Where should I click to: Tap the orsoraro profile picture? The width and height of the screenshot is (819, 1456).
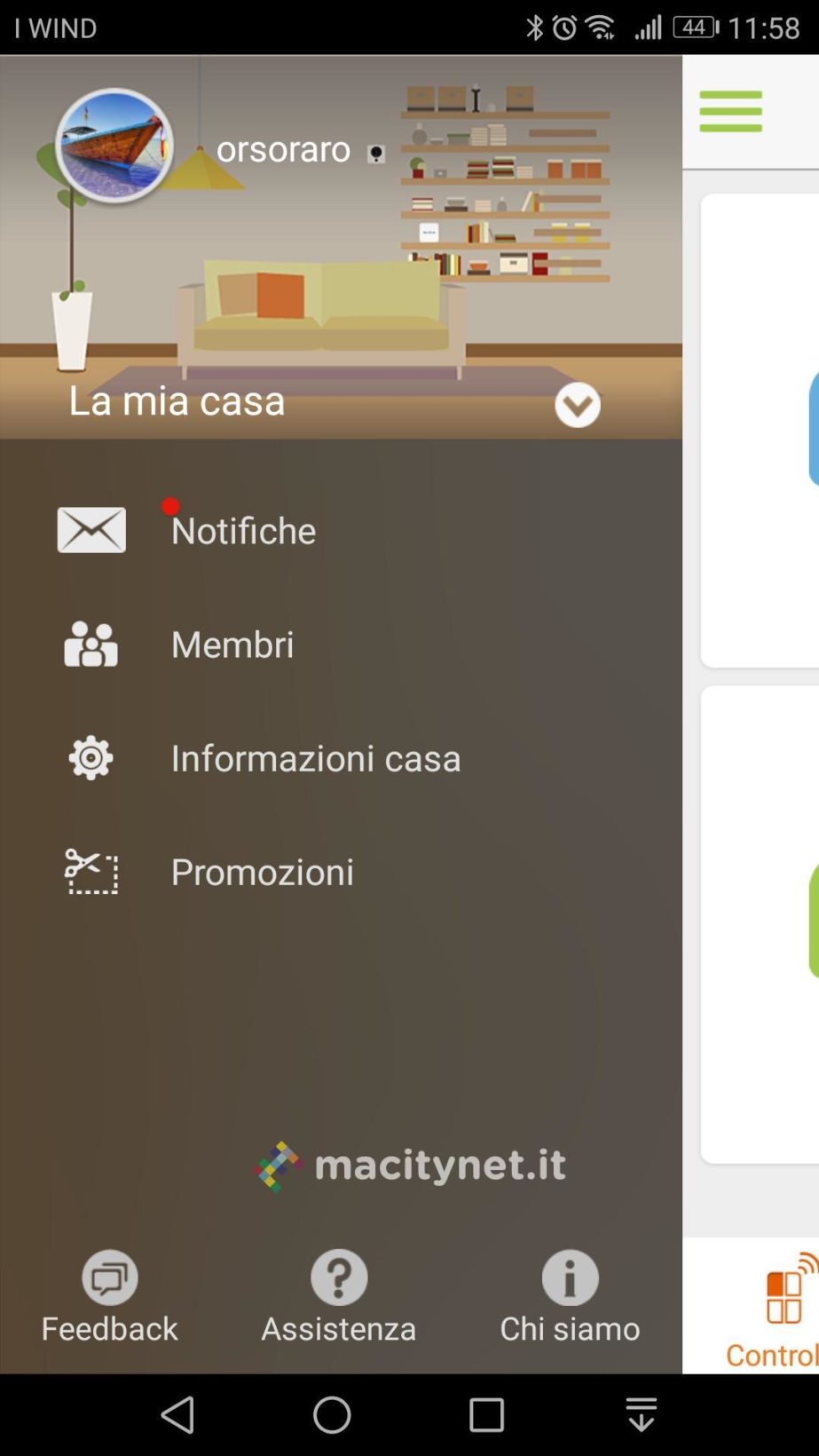114,146
